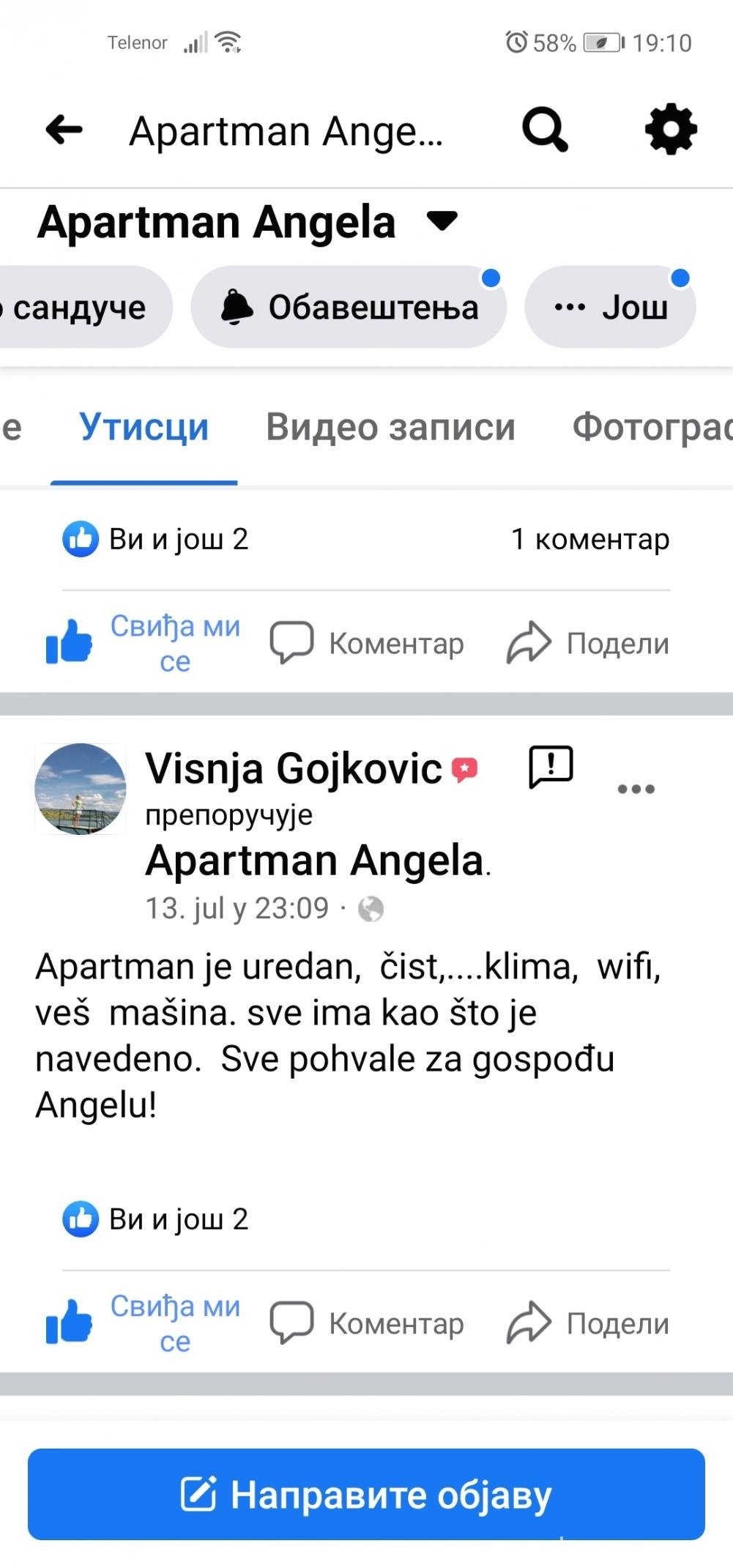Image resolution: width=733 pixels, height=1568 pixels.
Task: Select the Утисци tab
Action: tap(144, 427)
